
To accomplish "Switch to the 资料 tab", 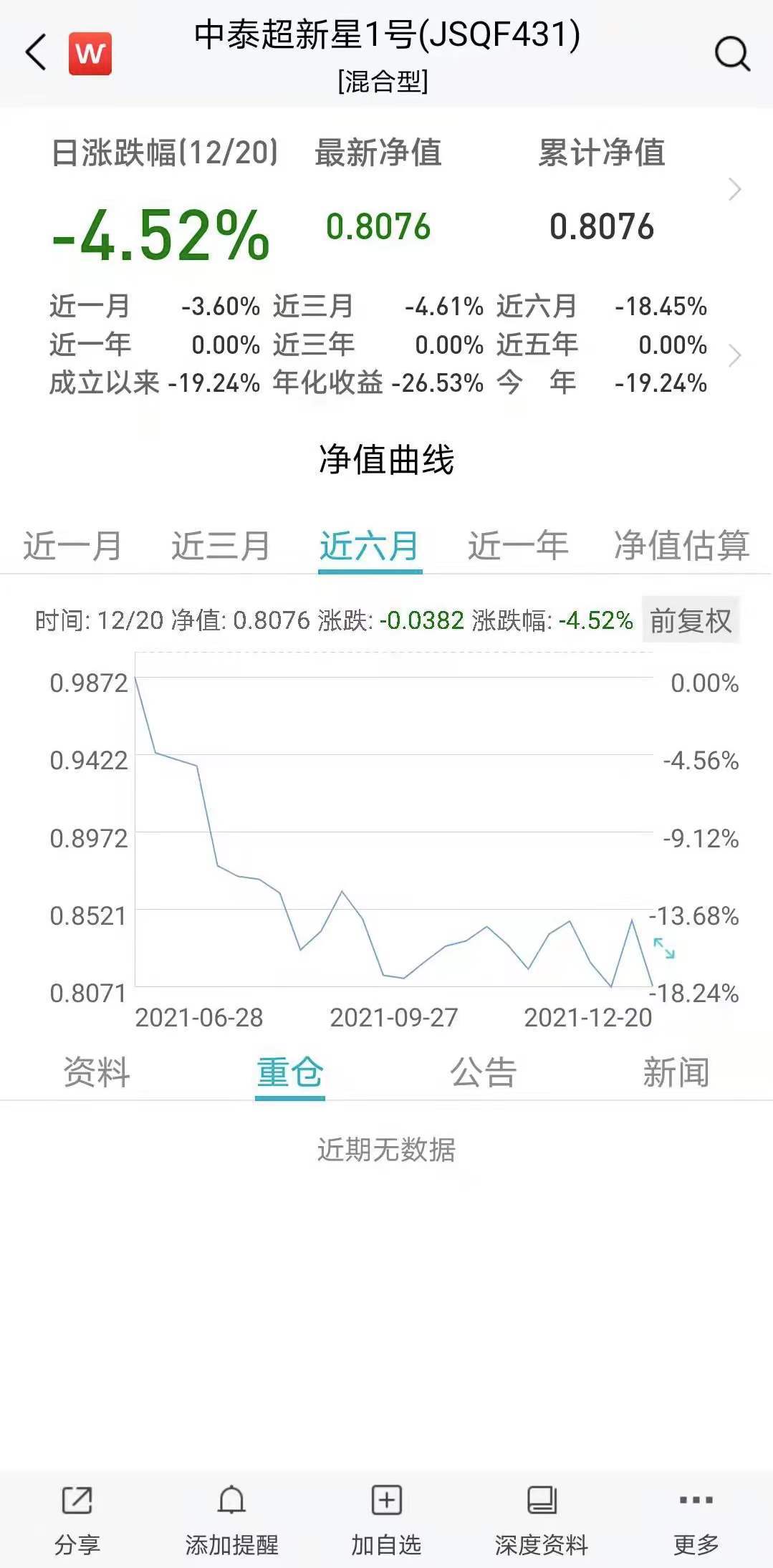I will [x=97, y=1072].
